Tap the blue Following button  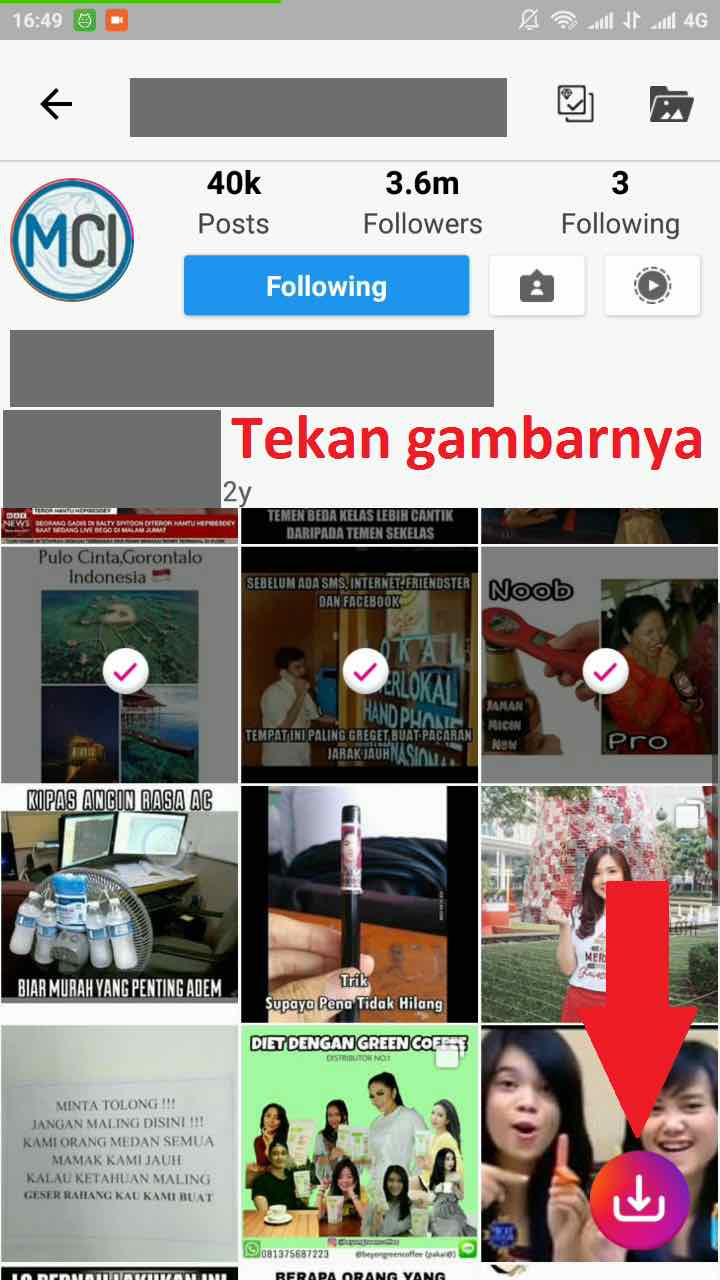[x=326, y=286]
